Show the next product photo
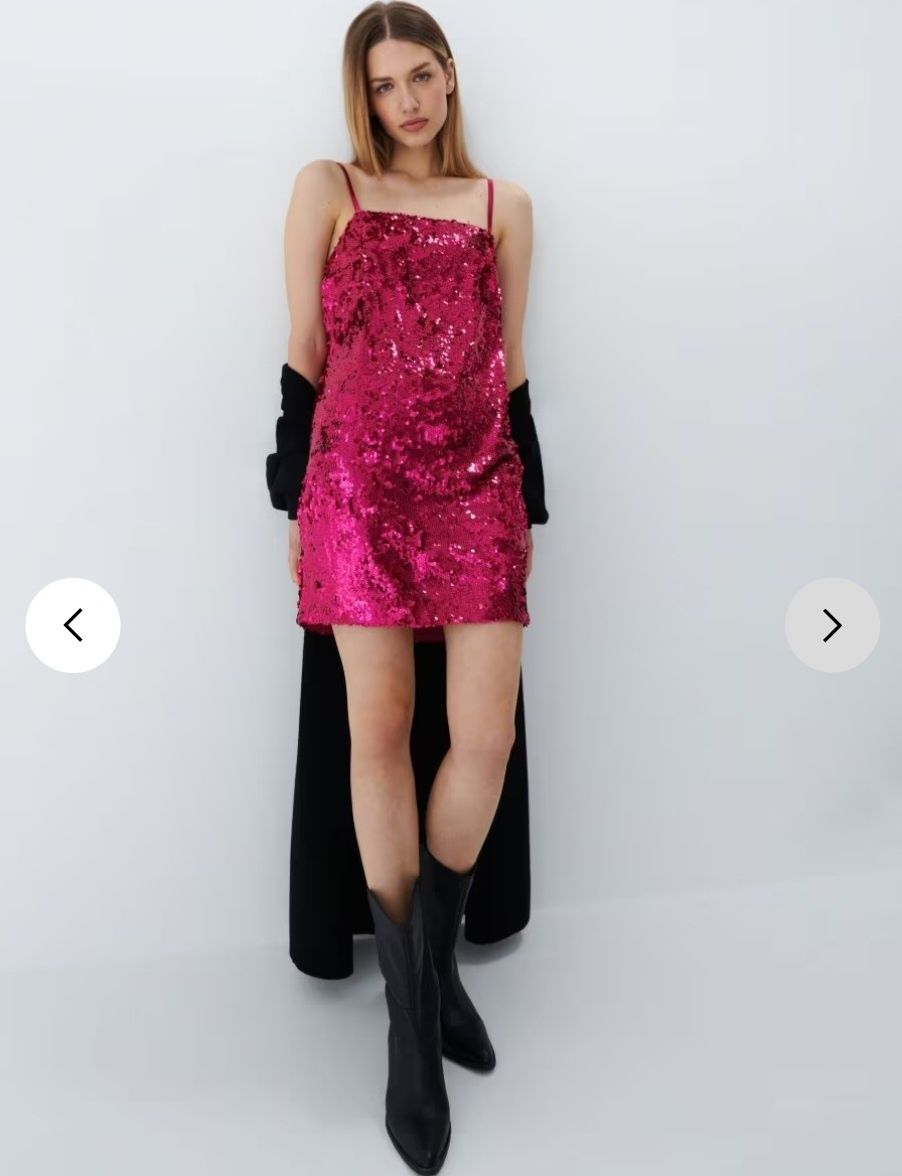The width and height of the screenshot is (902, 1176). (832, 625)
